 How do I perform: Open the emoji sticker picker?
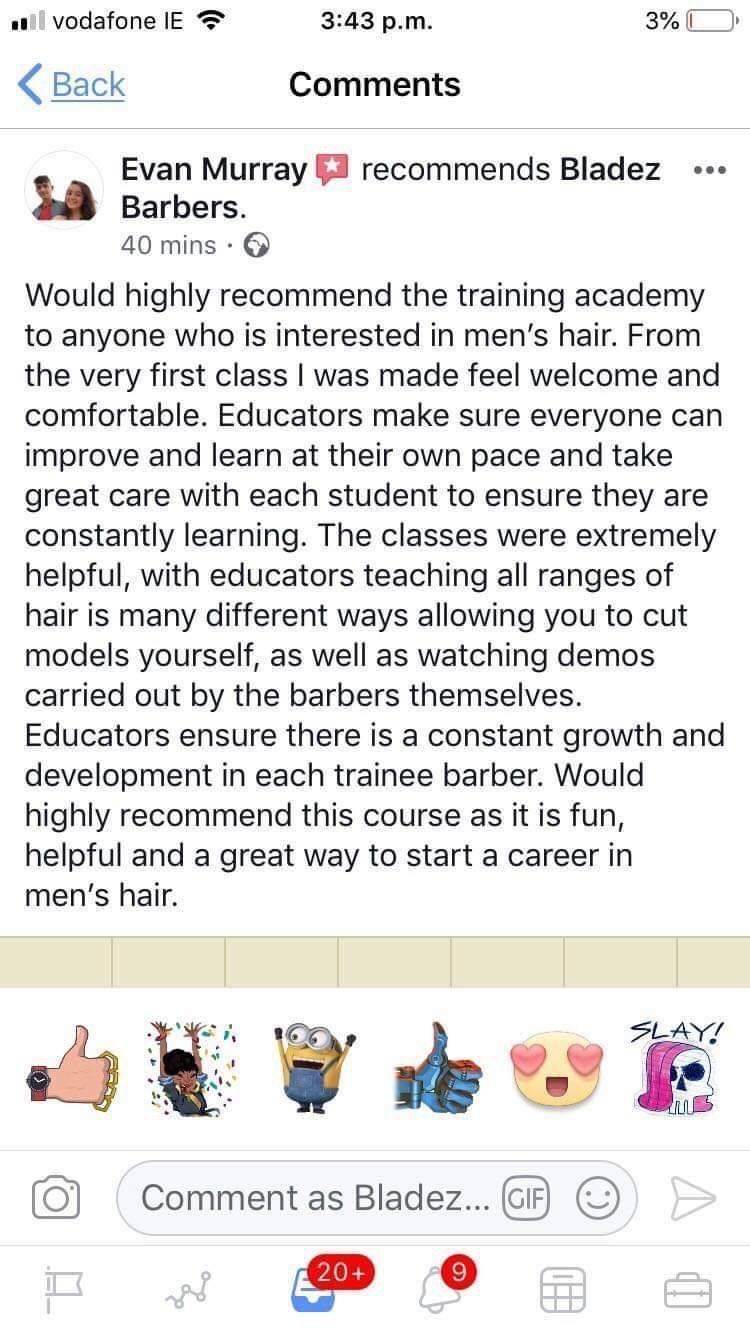click(x=597, y=1198)
